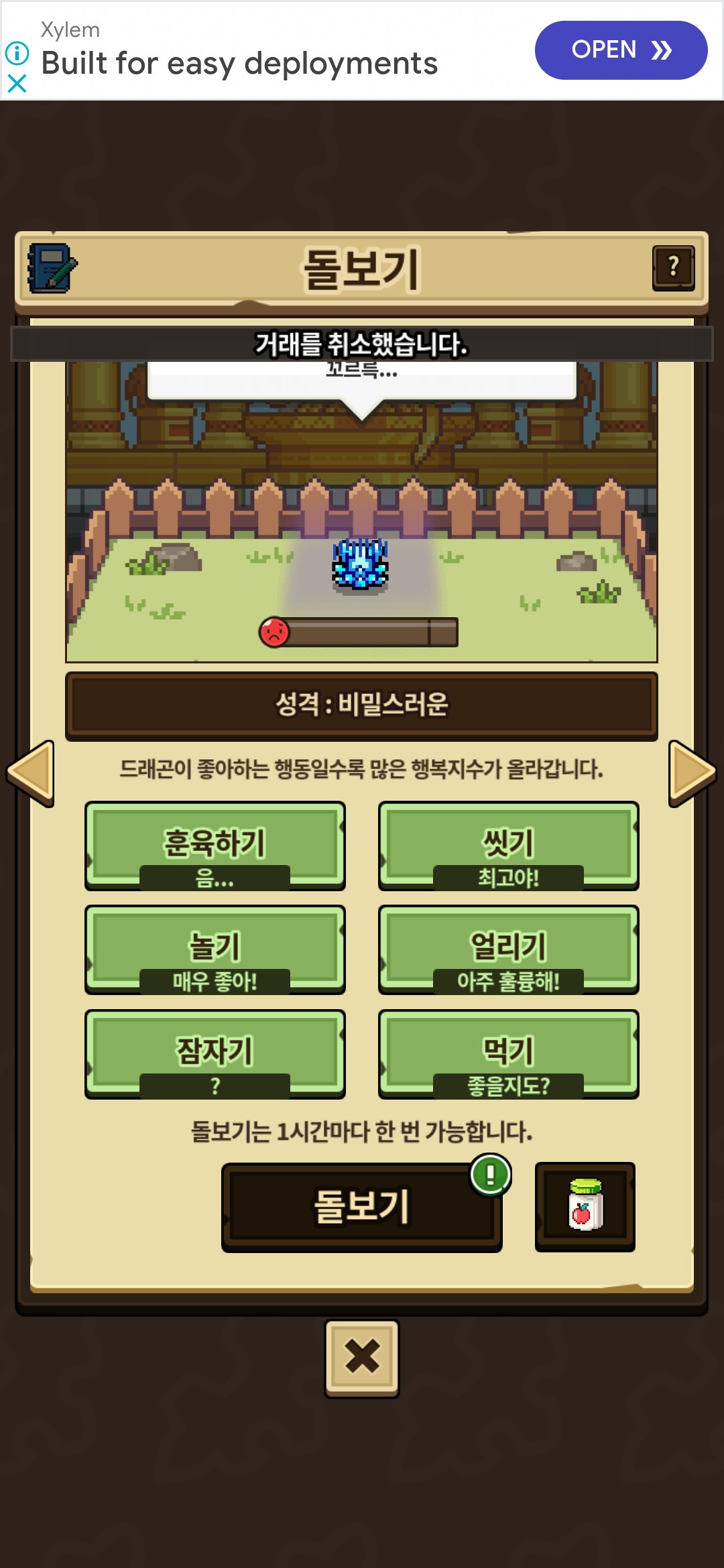Screen dimensions: 724x1568
Task: Pick the 잠자기 action
Action: point(215,1054)
